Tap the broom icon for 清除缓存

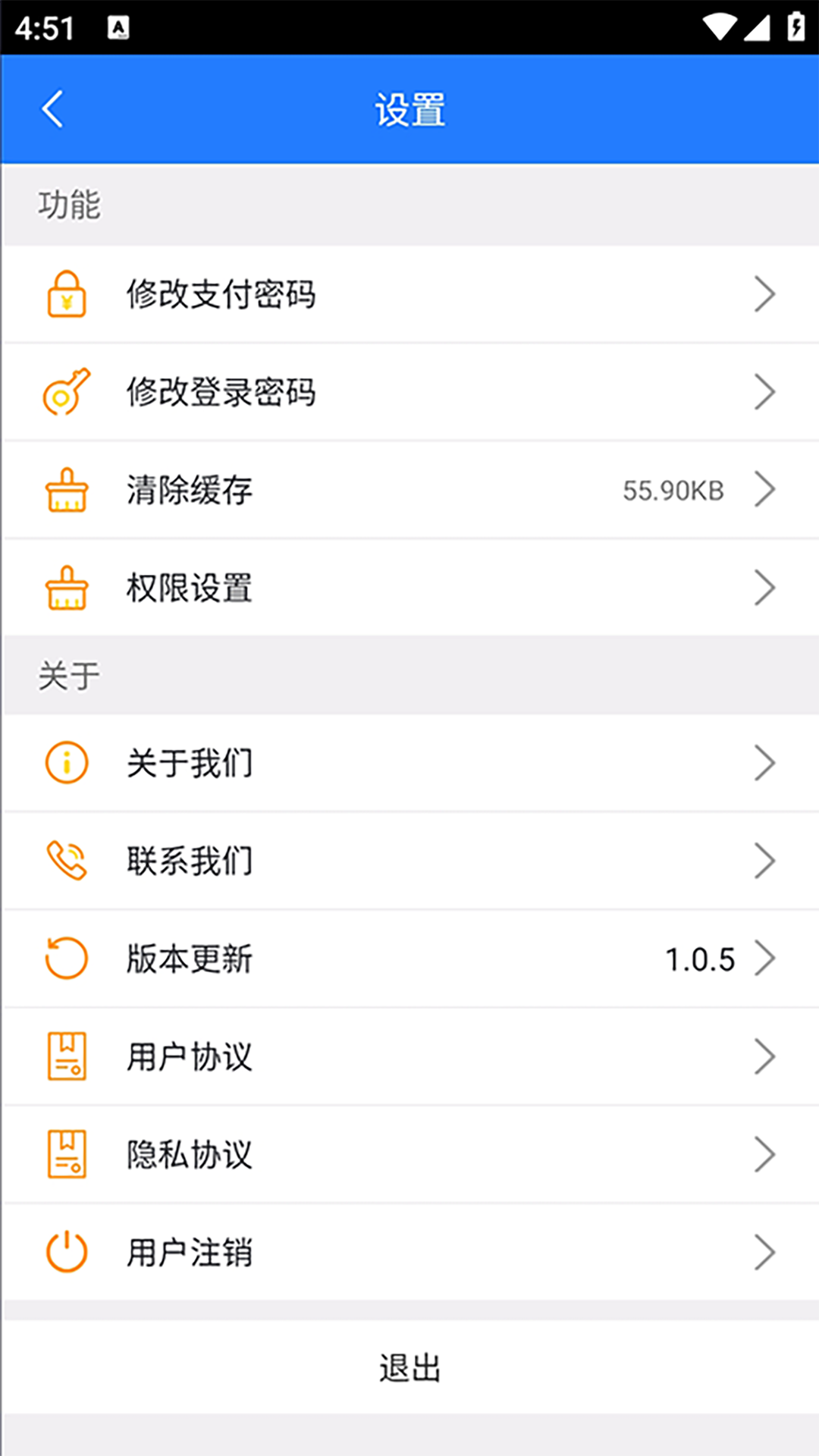[x=67, y=490]
